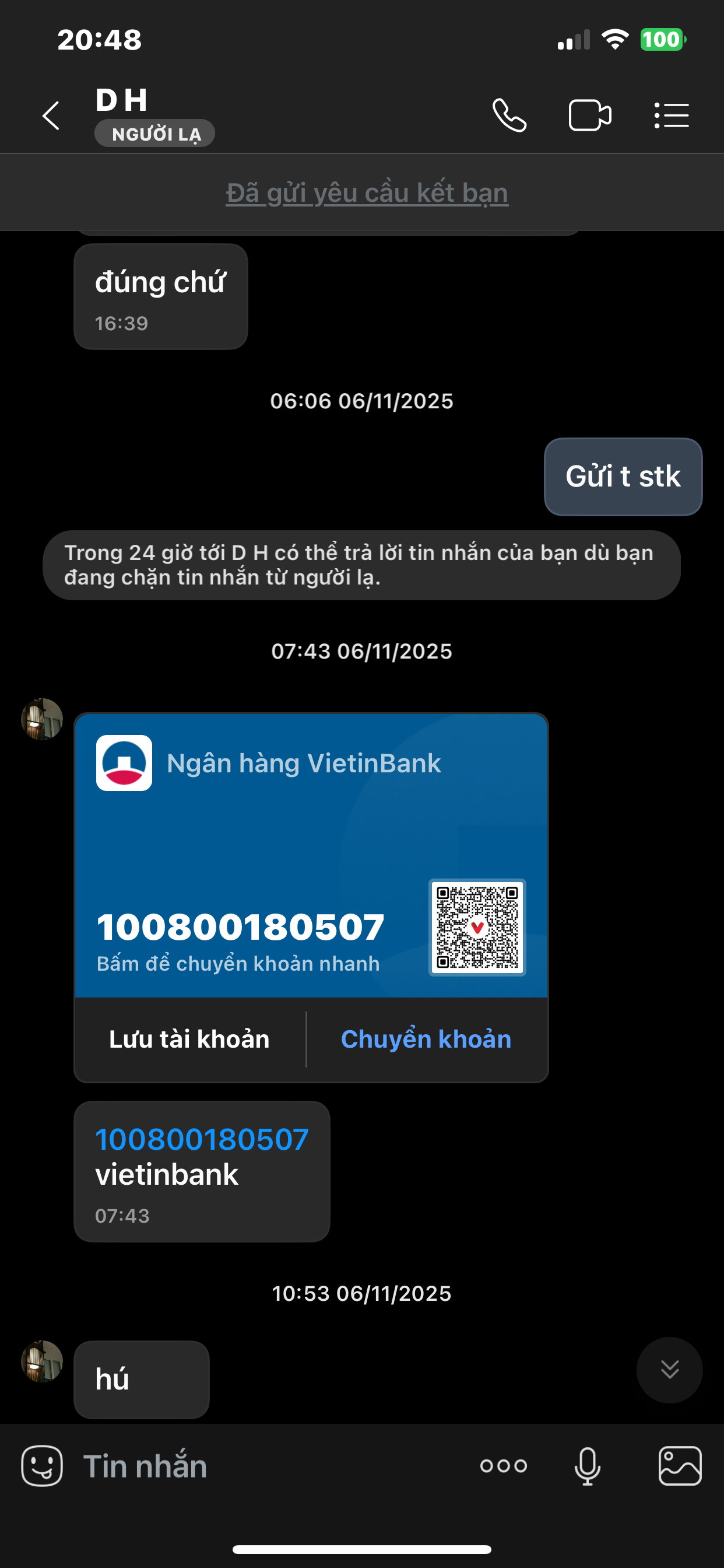Jump to the latest messages

click(x=669, y=1370)
